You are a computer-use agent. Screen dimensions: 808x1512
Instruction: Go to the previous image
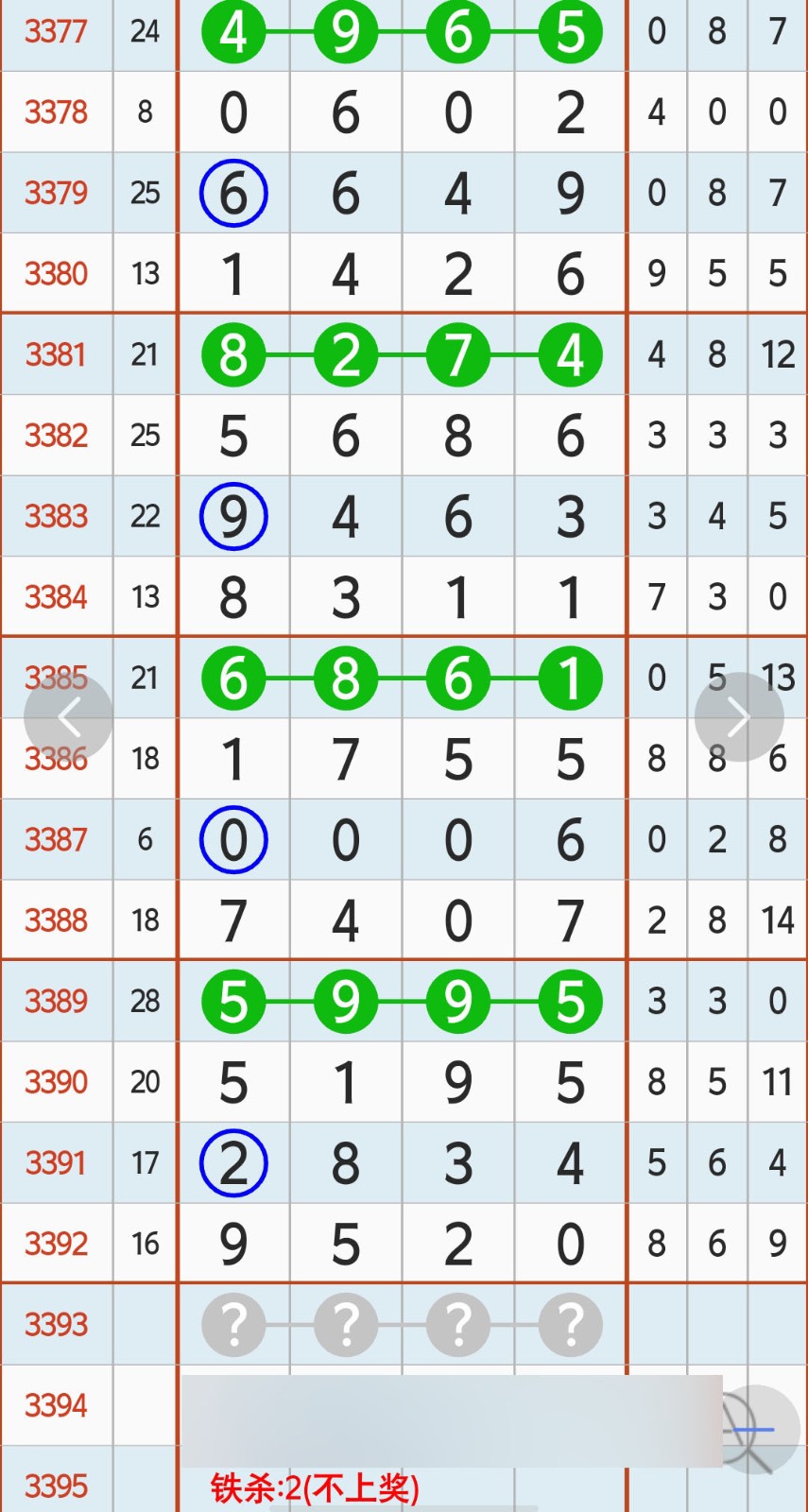tap(69, 718)
